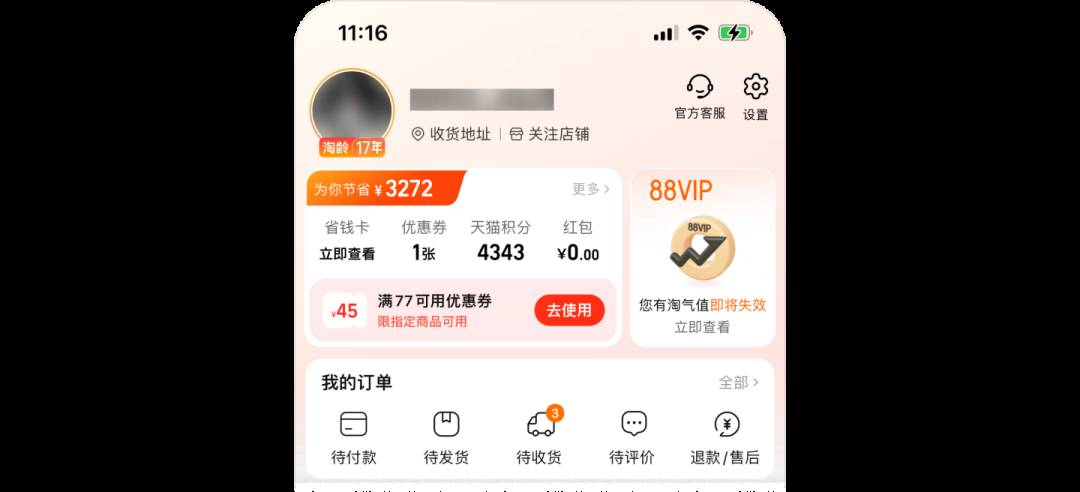The image size is (1080, 492).
Task: Tap 去使用 on ¥45 coupon
Action: (x=569, y=310)
